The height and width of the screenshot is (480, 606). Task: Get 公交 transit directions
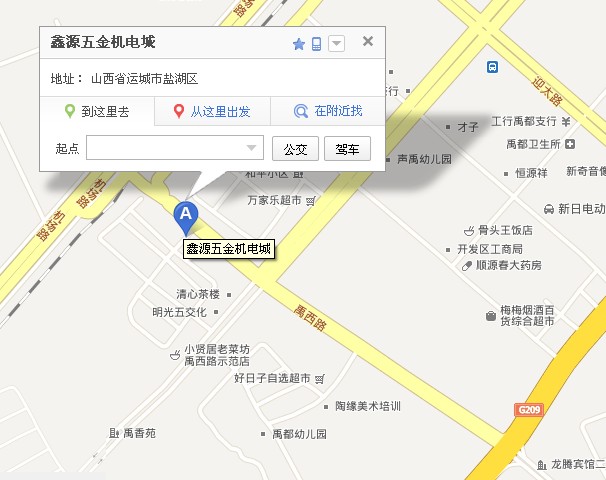295,149
